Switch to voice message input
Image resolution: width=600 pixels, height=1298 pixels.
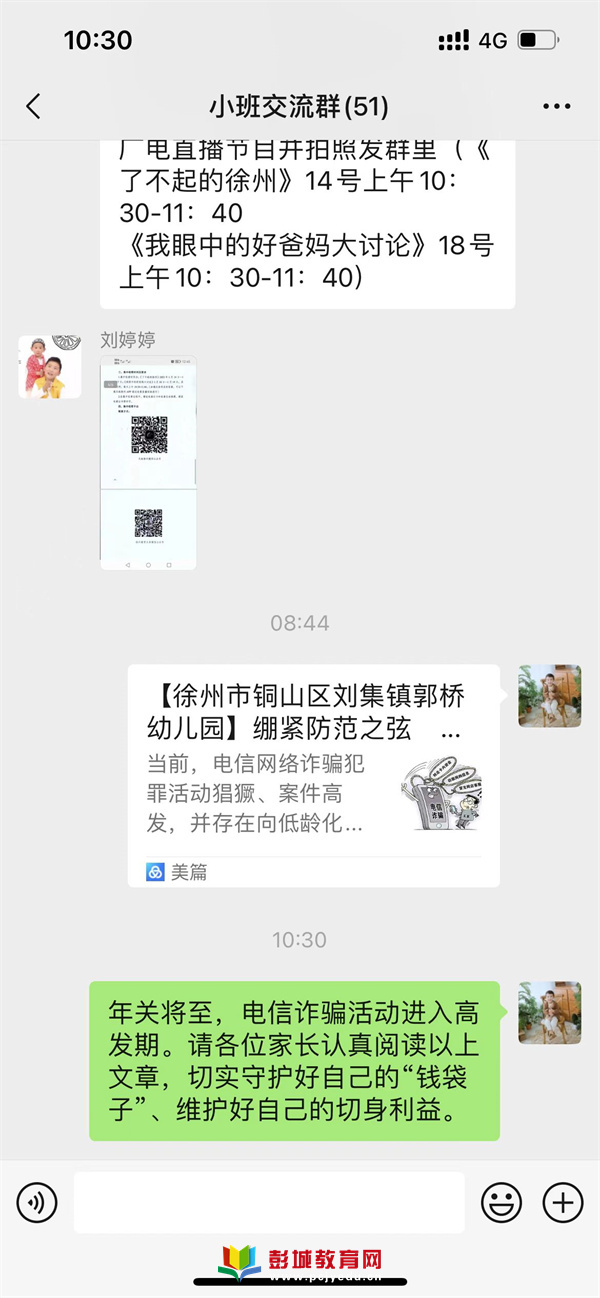coord(37,1202)
